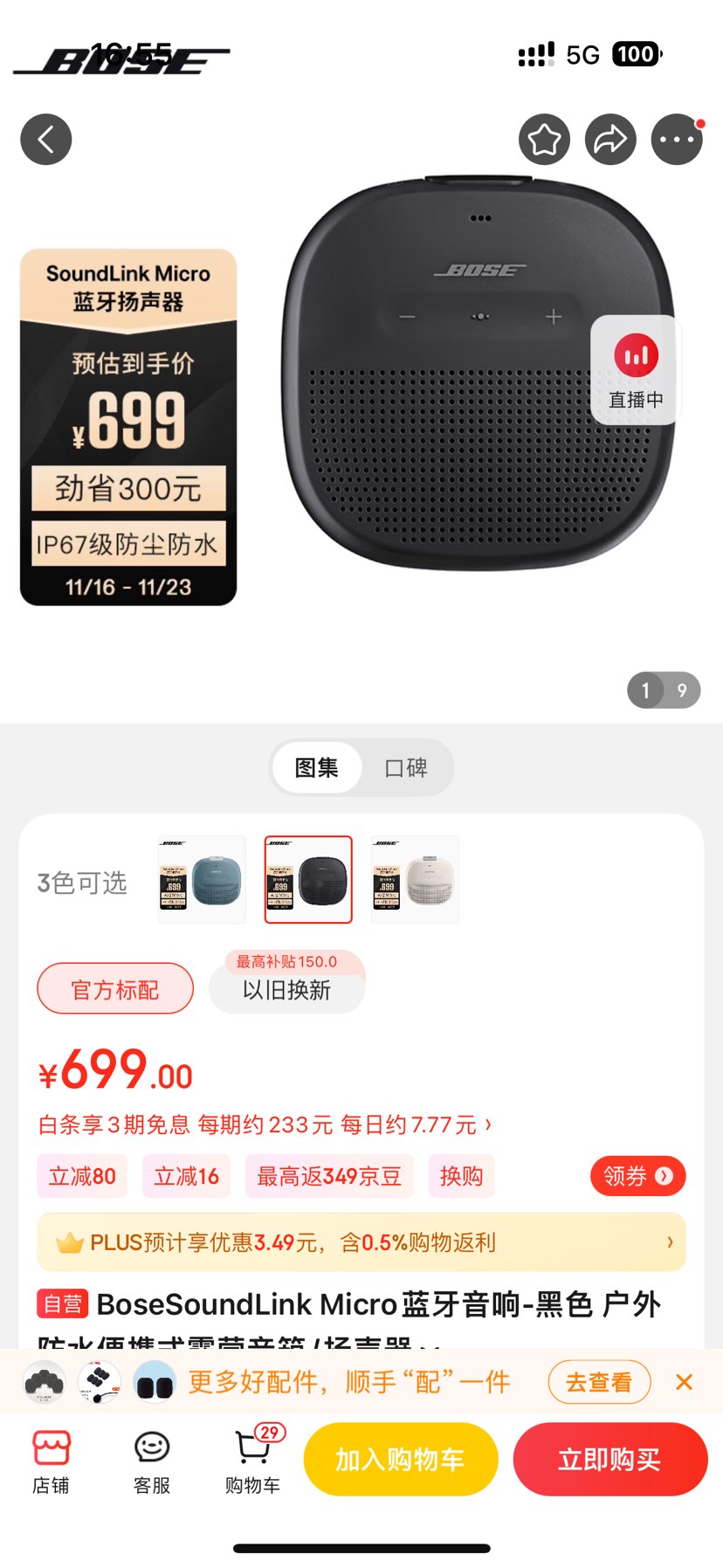
Task: Choose the blue speaker color option
Action: 202,879
